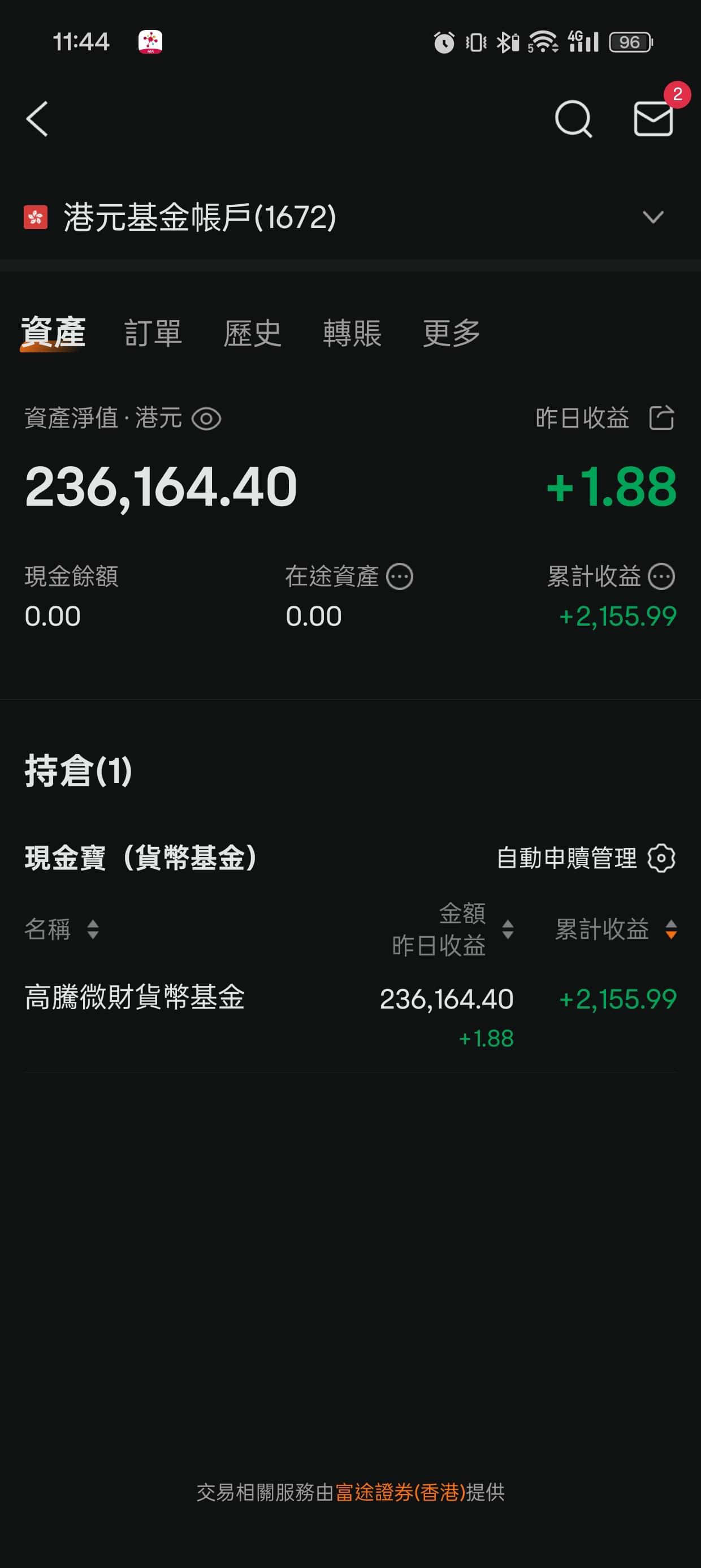
Task: Open the search magnifier icon
Action: point(573,119)
